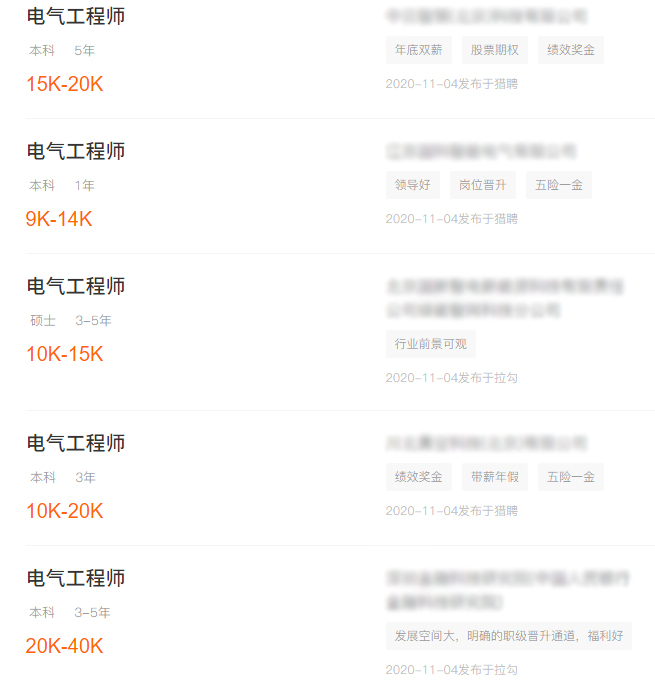655x682 pixels.
Task: Open the 15K-20K electrical engineer job listing
Action: click(x=76, y=17)
